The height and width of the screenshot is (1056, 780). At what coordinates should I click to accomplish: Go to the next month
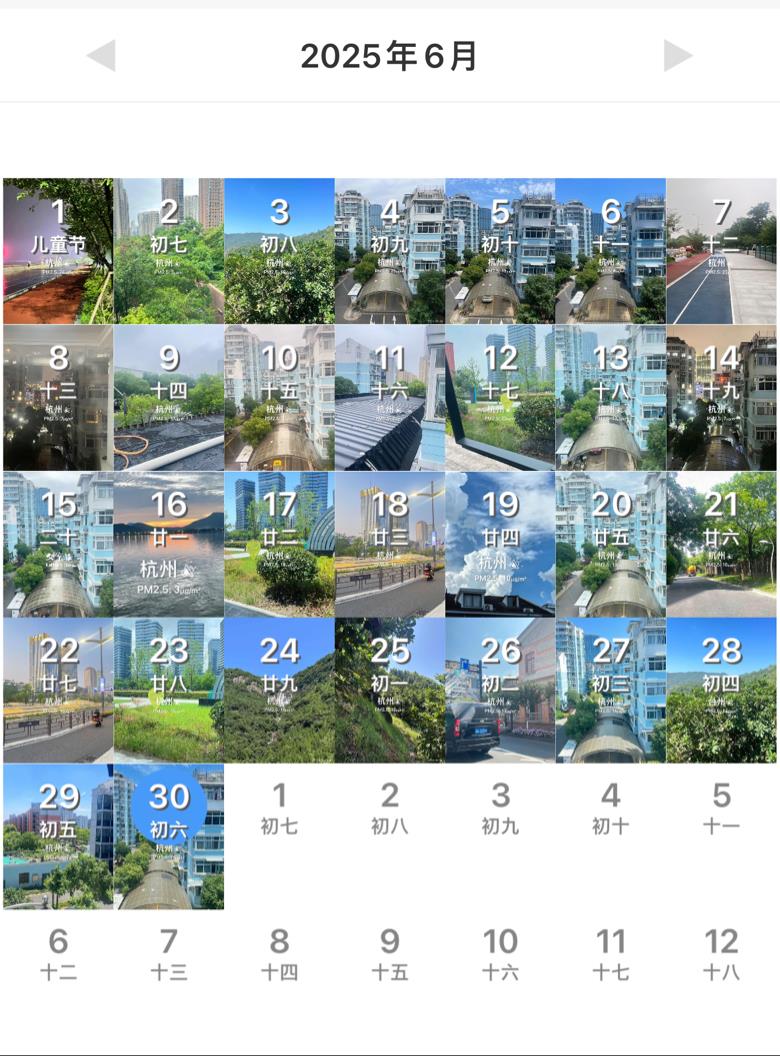click(678, 56)
